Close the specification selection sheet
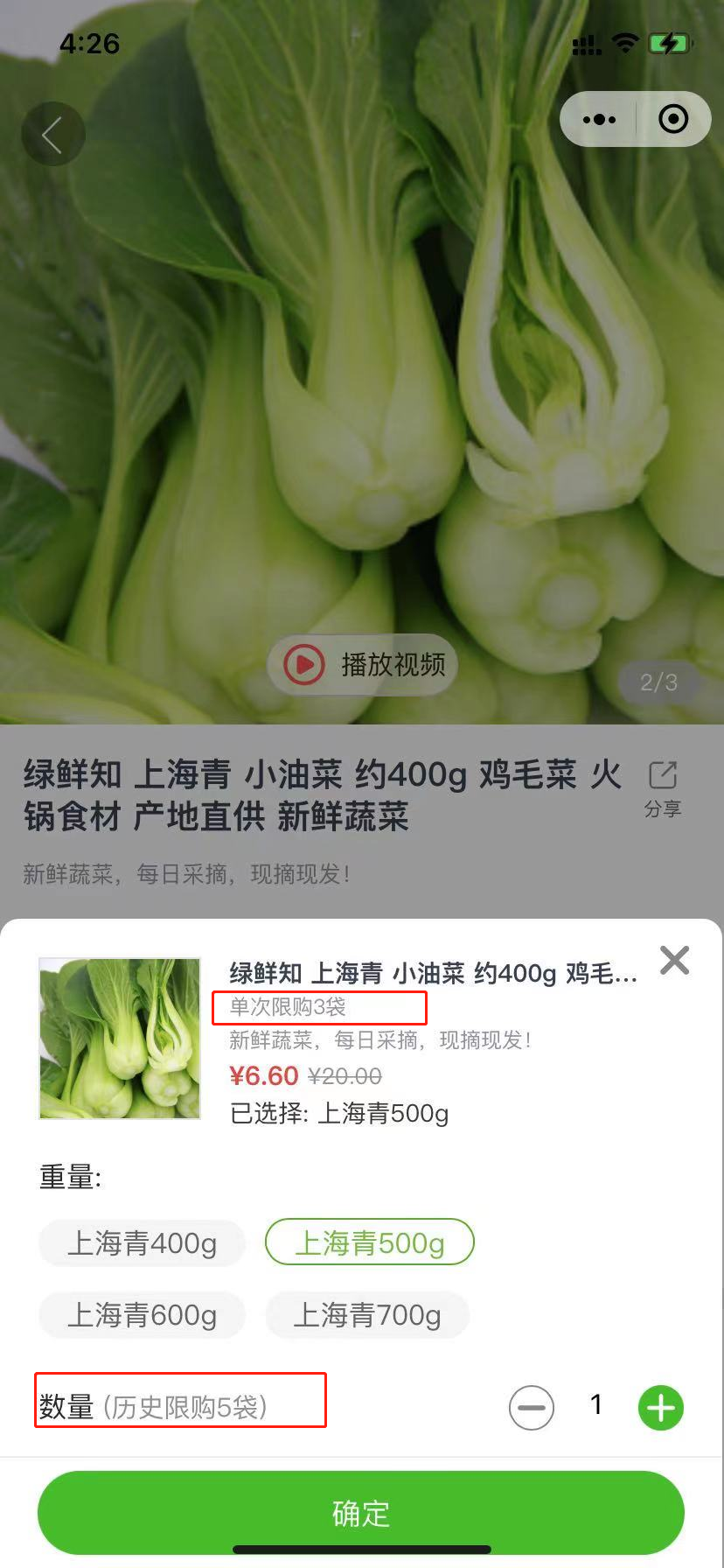Viewport: 724px width, 1568px height. click(675, 960)
